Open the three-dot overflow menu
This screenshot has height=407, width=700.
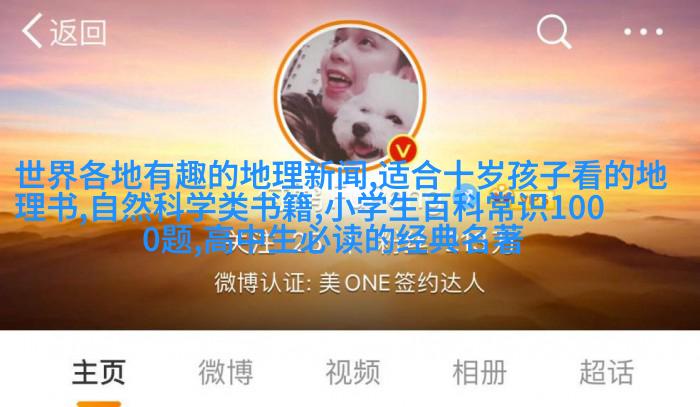coord(643,32)
